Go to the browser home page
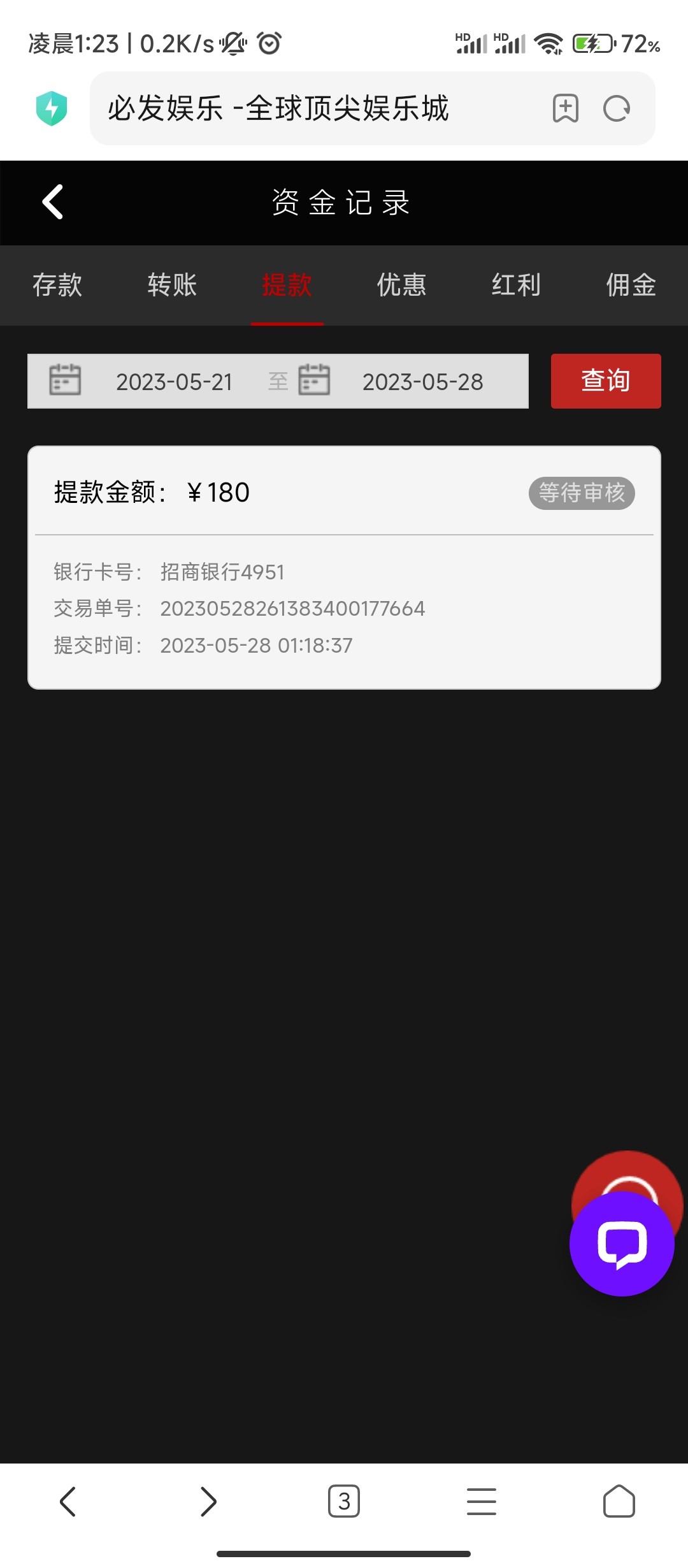688x1568 pixels. coord(619,1502)
